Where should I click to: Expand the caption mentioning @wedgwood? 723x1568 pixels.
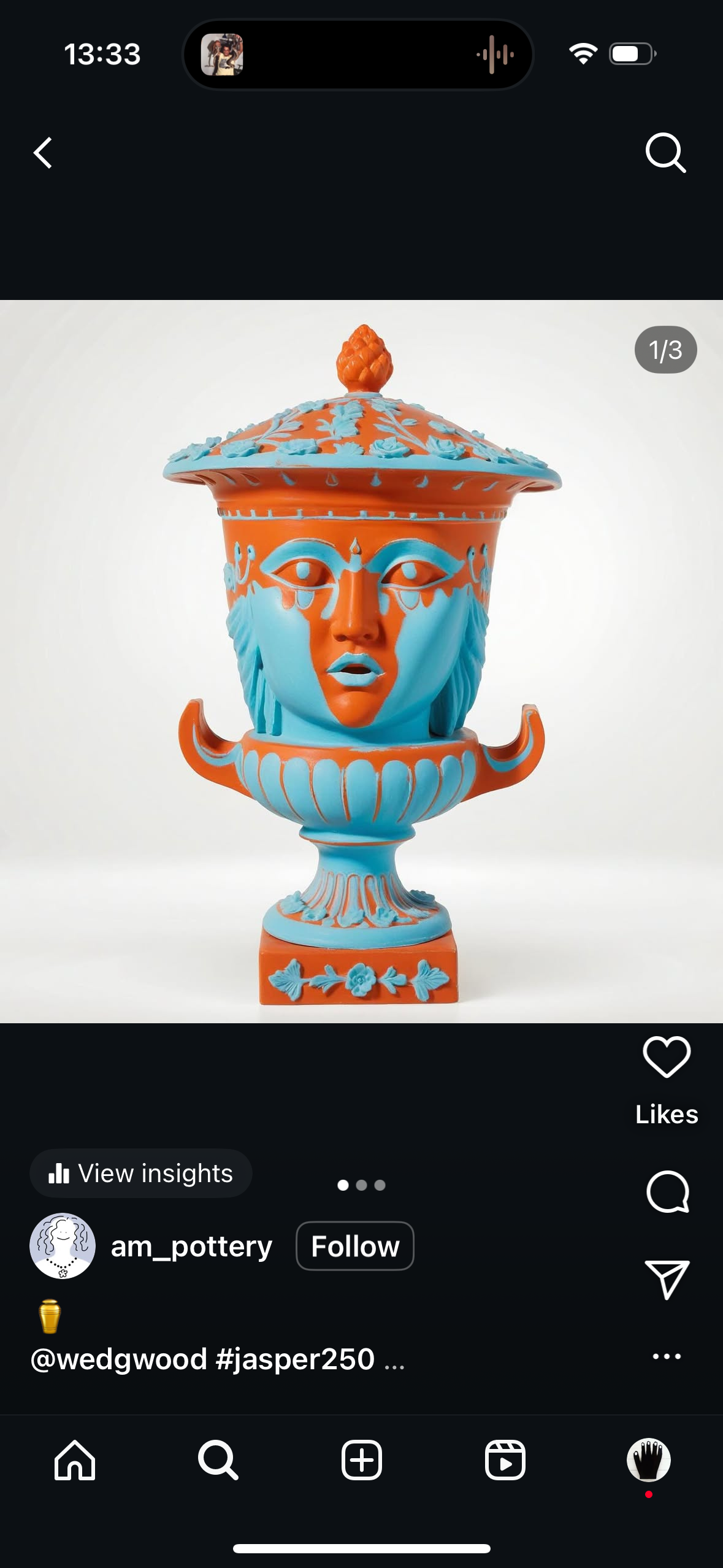(x=394, y=1360)
